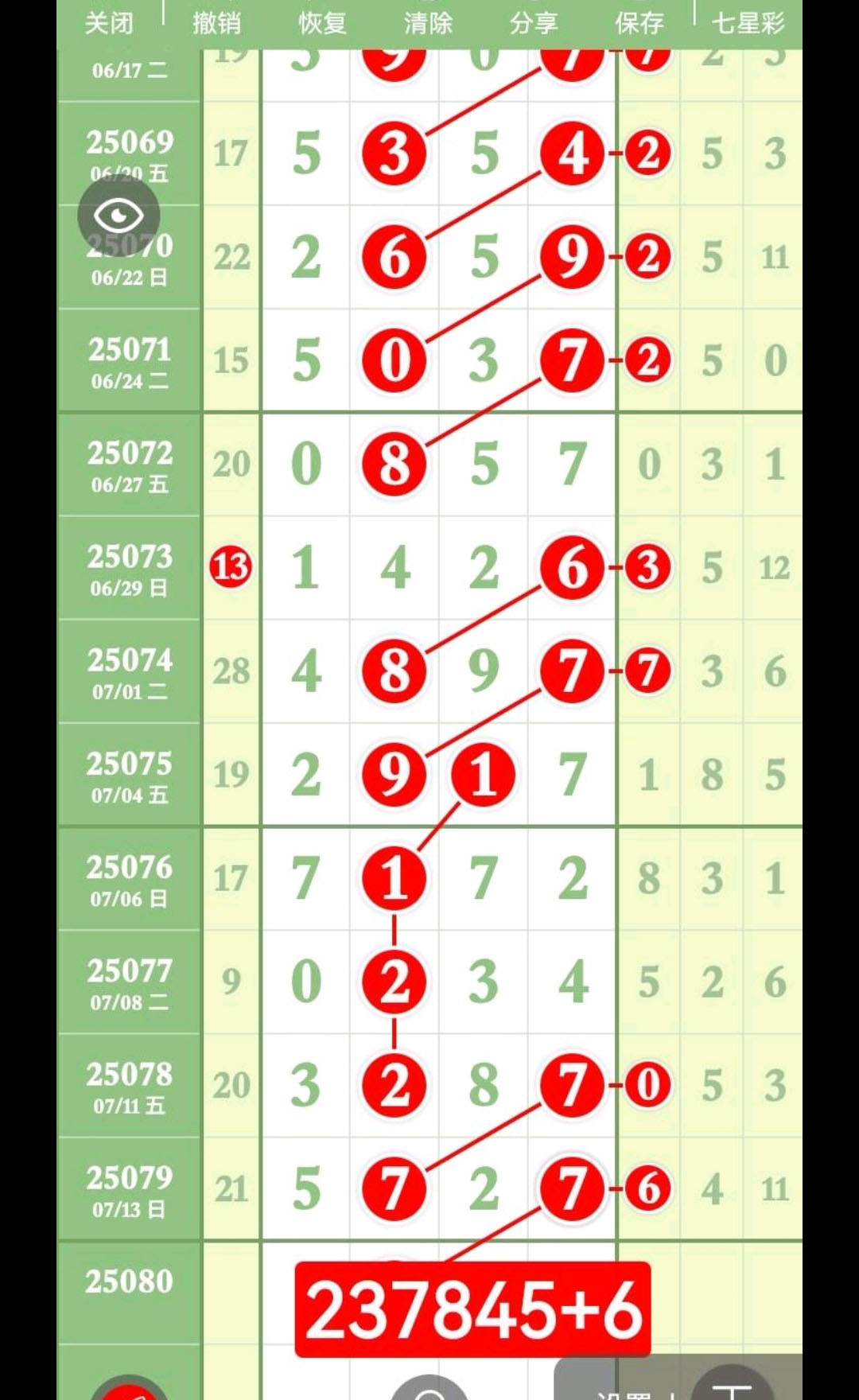
Task: Toggle the eye visibility button
Action: 119,216
